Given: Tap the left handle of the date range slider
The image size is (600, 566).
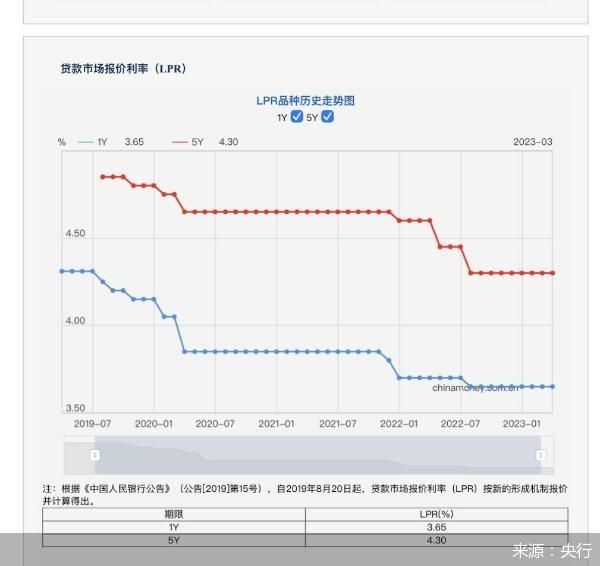Looking at the screenshot, I should 95,455.
